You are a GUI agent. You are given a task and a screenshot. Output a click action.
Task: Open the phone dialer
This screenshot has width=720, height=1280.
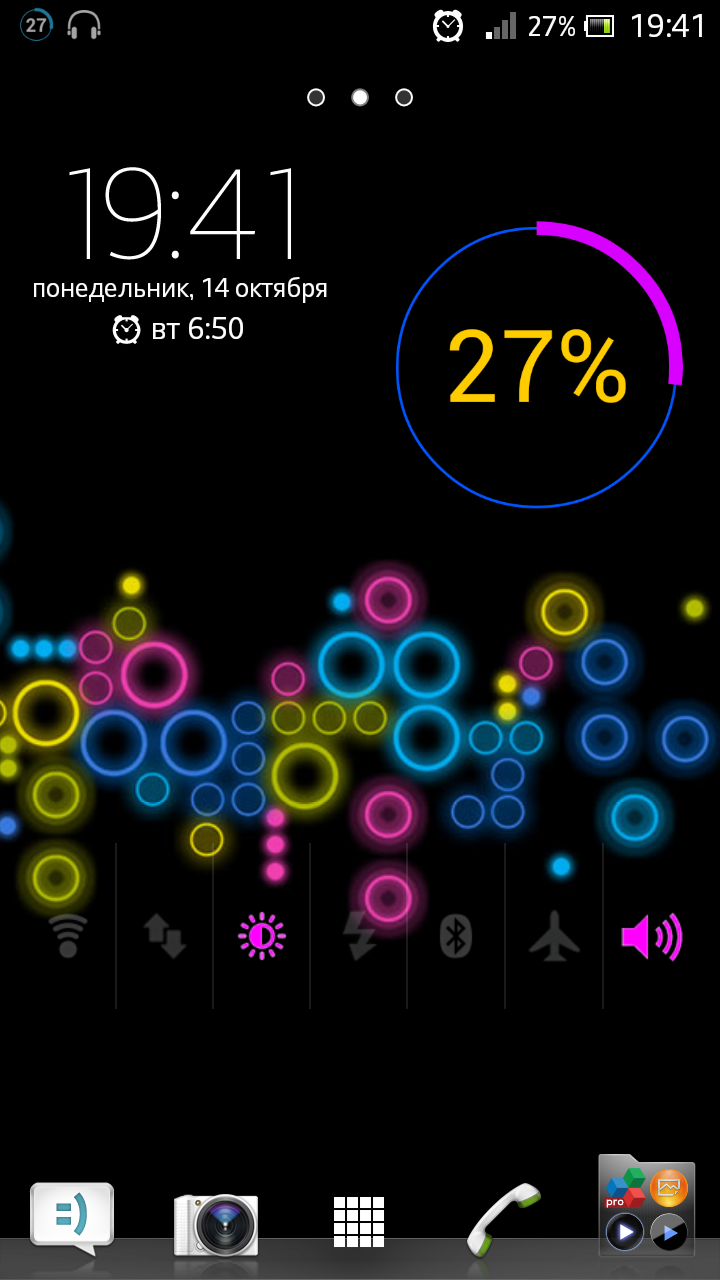503,1220
